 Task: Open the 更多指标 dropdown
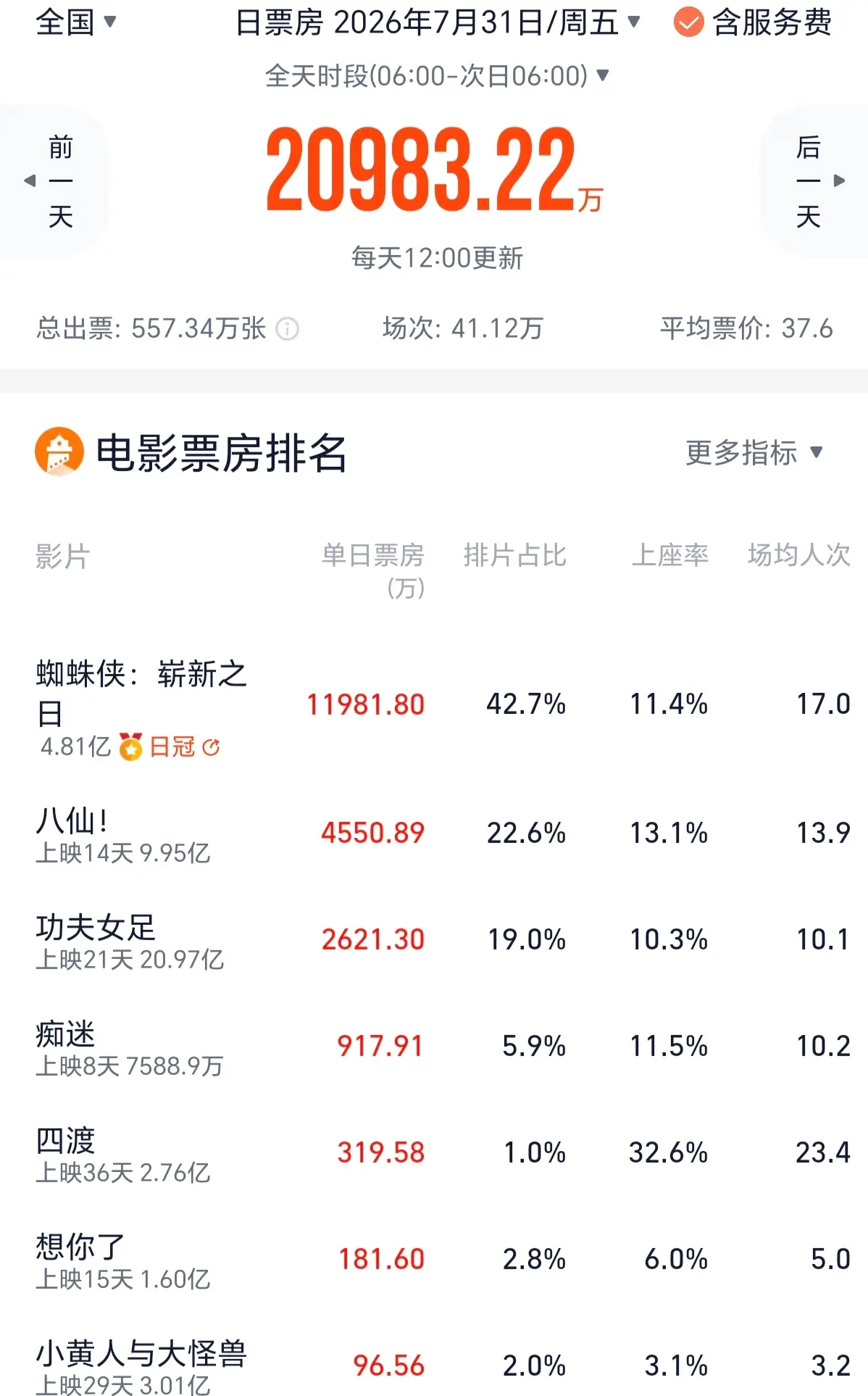[754, 453]
